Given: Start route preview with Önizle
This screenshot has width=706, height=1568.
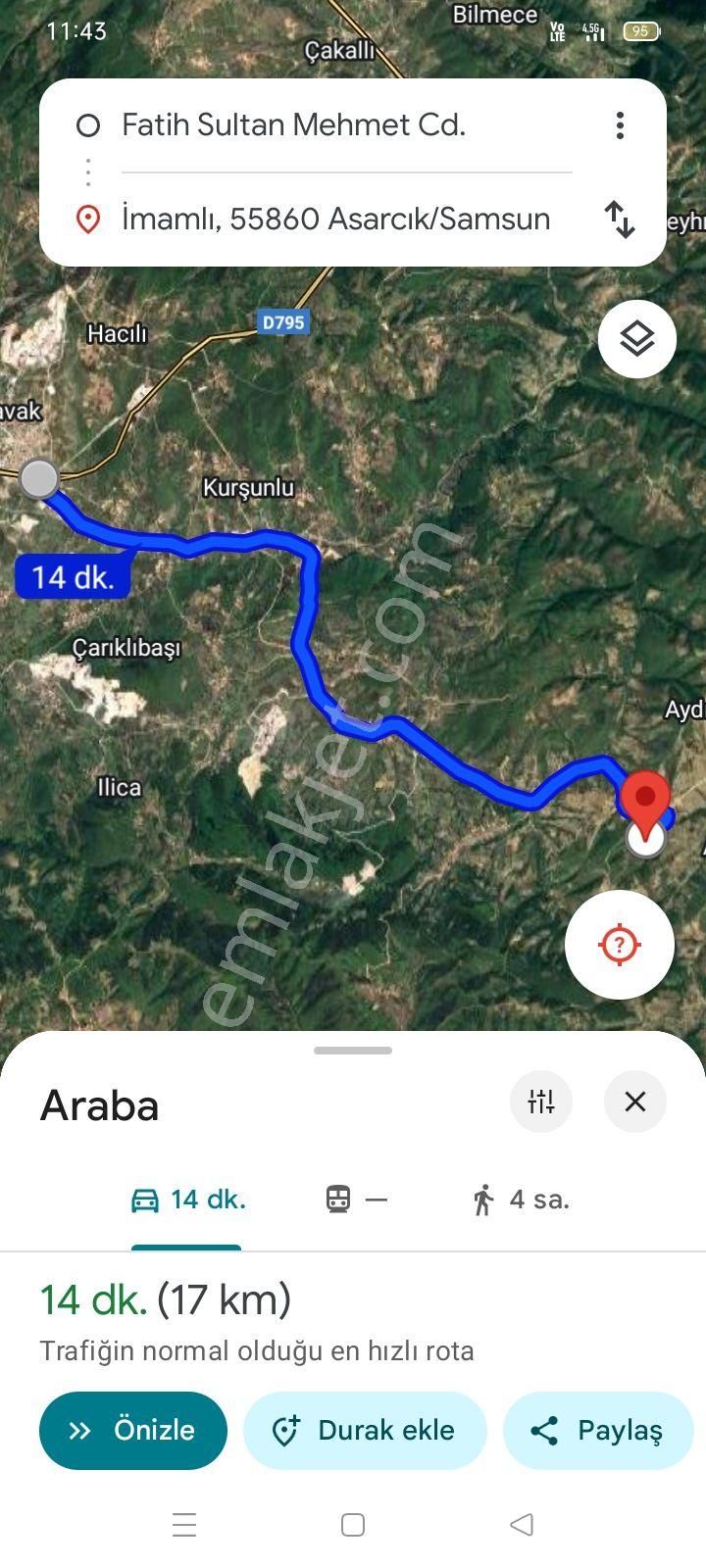Looking at the screenshot, I should tap(132, 1430).
